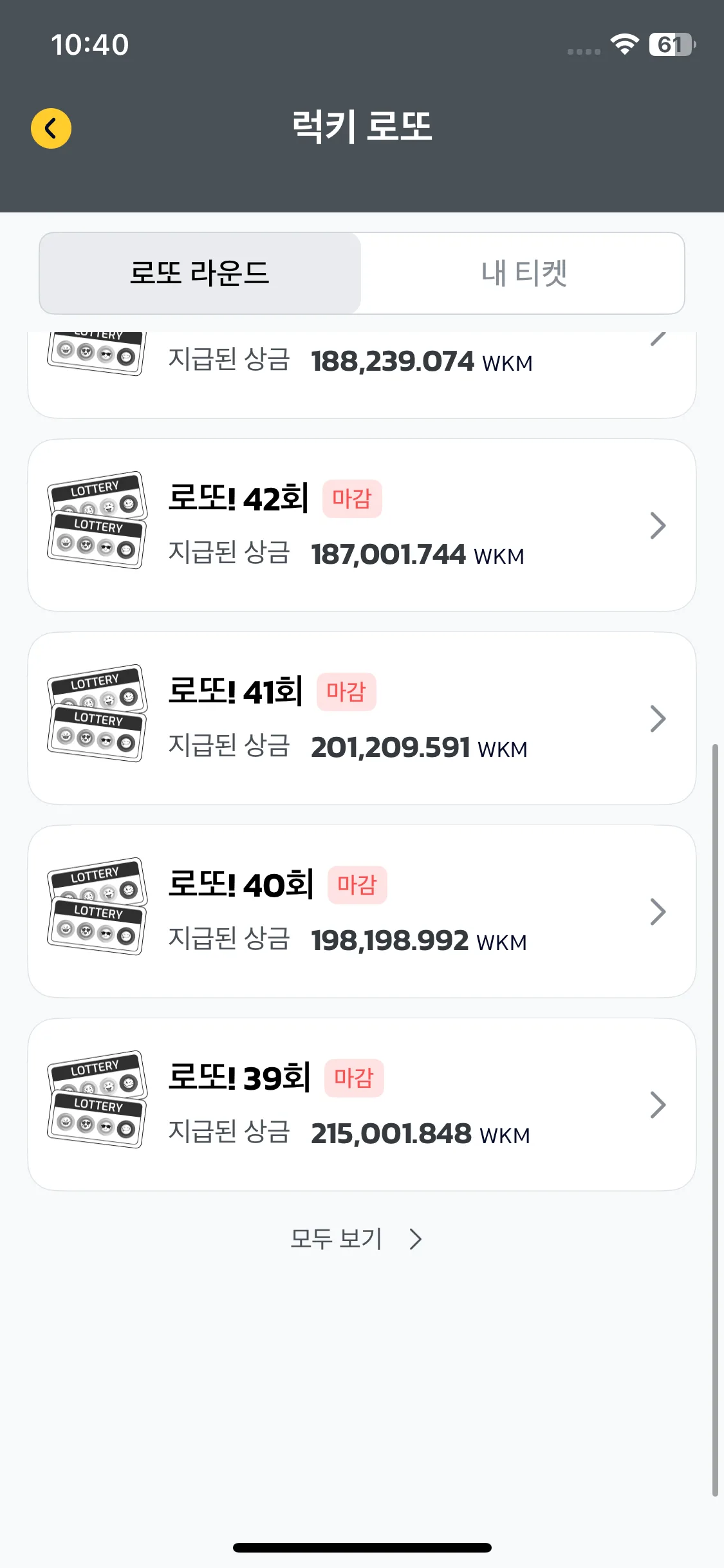Switch to the 로또 라운드 tab

click(200, 273)
